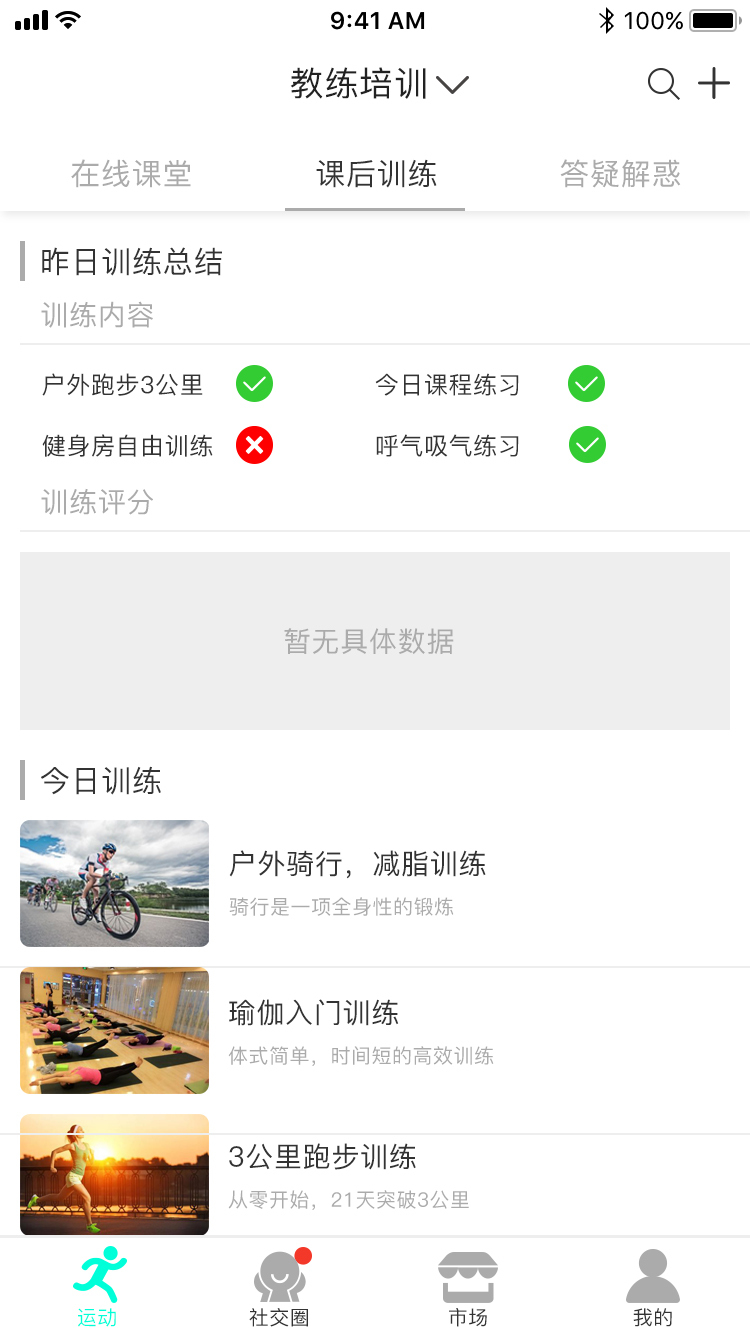Screen dimensions: 750x1334
Task: Toggle the red X on 健身房自由训练
Action: (x=253, y=445)
